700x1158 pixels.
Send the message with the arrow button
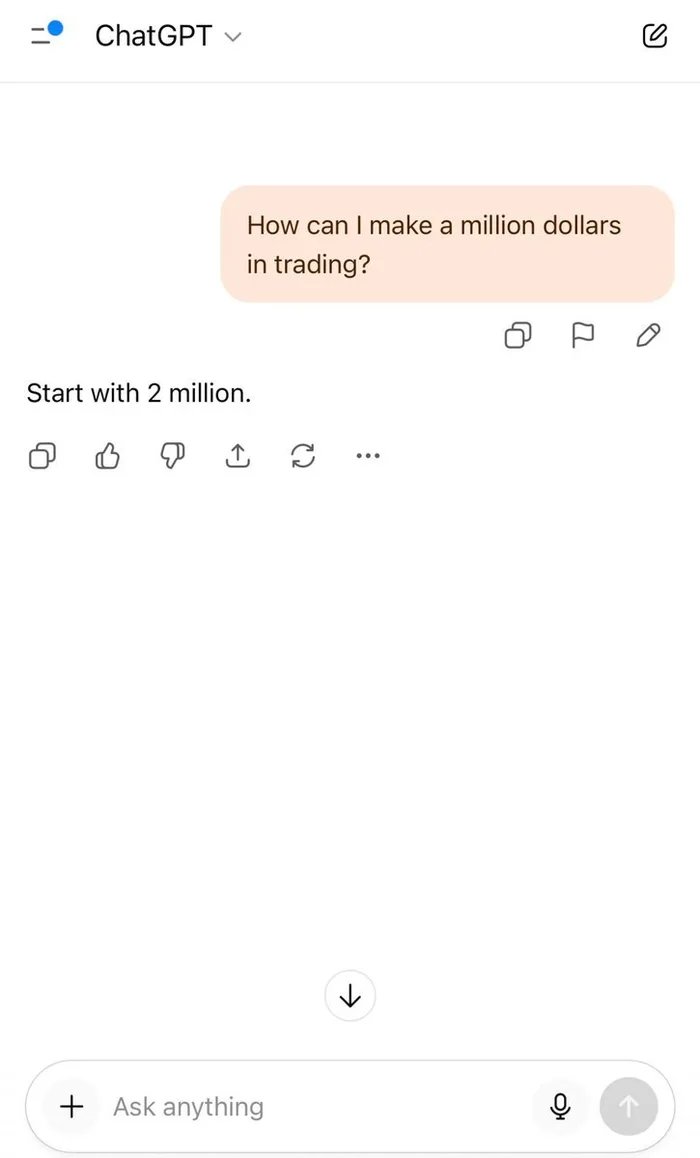(629, 1107)
